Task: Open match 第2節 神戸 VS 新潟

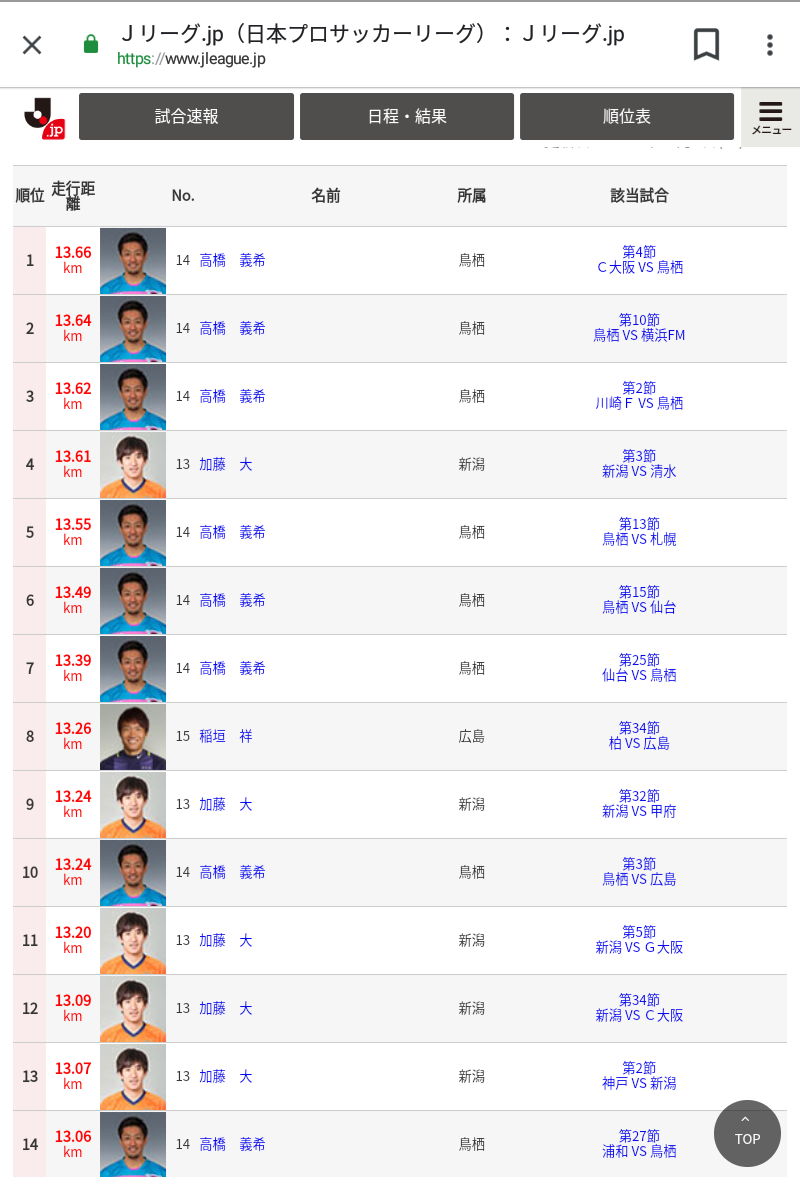Action: coord(639,1076)
